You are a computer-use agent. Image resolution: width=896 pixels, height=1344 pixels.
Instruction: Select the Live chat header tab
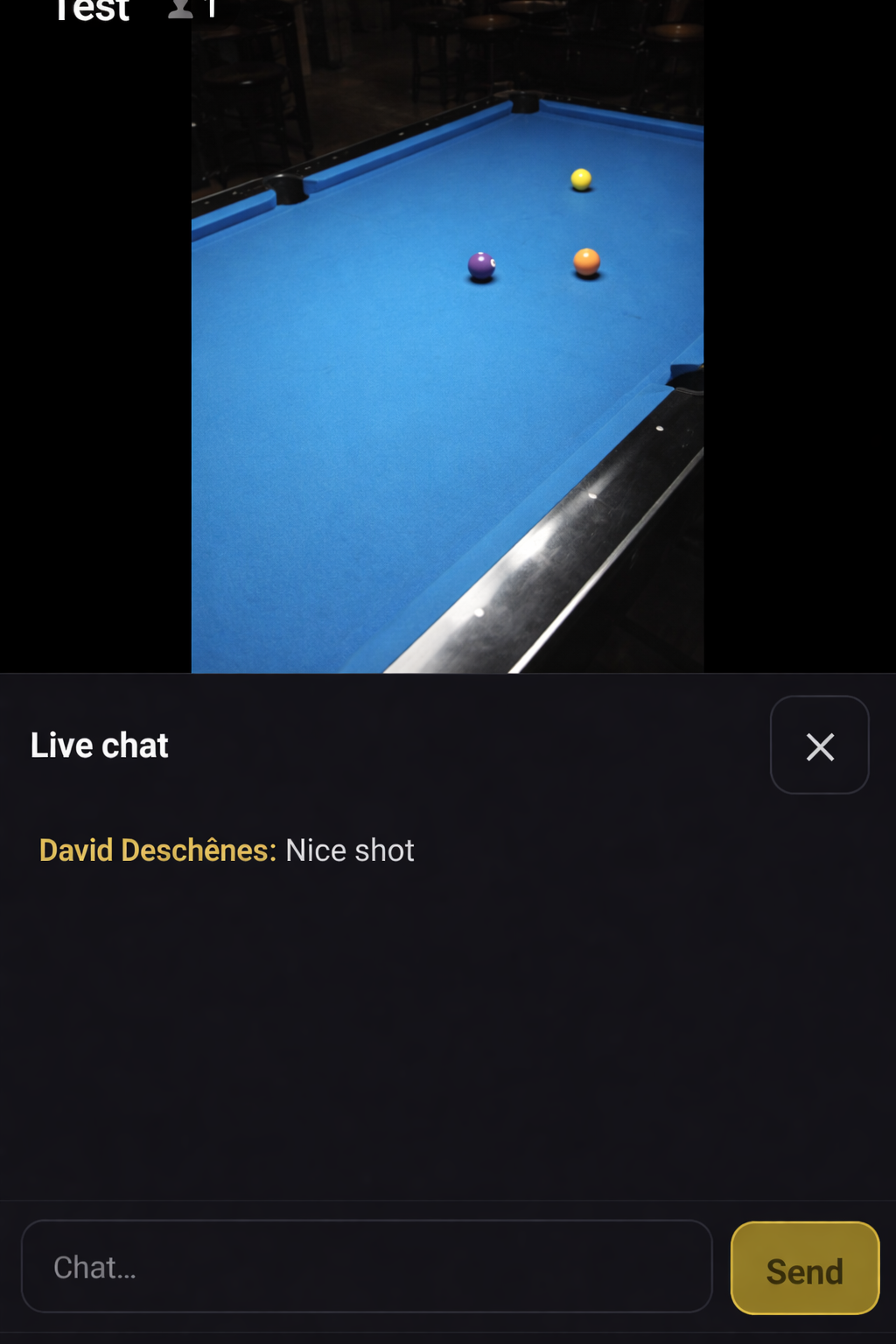point(99,745)
